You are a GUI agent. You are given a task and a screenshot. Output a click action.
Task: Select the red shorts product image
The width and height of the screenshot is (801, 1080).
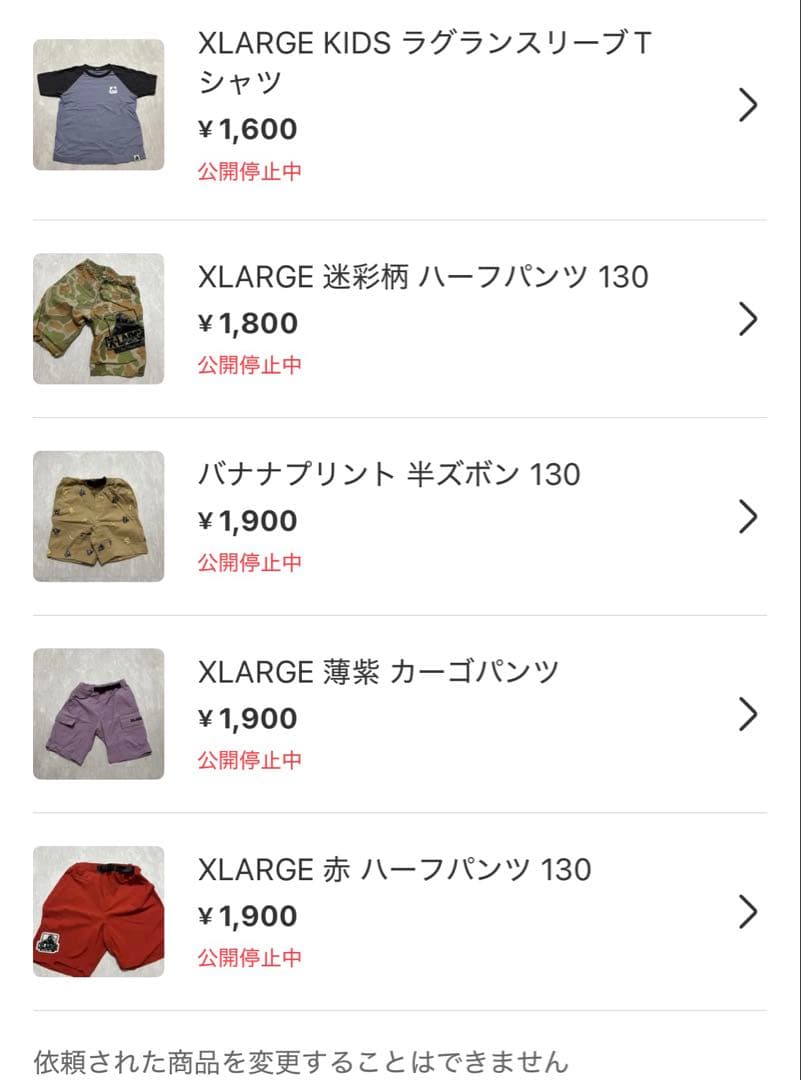97,911
